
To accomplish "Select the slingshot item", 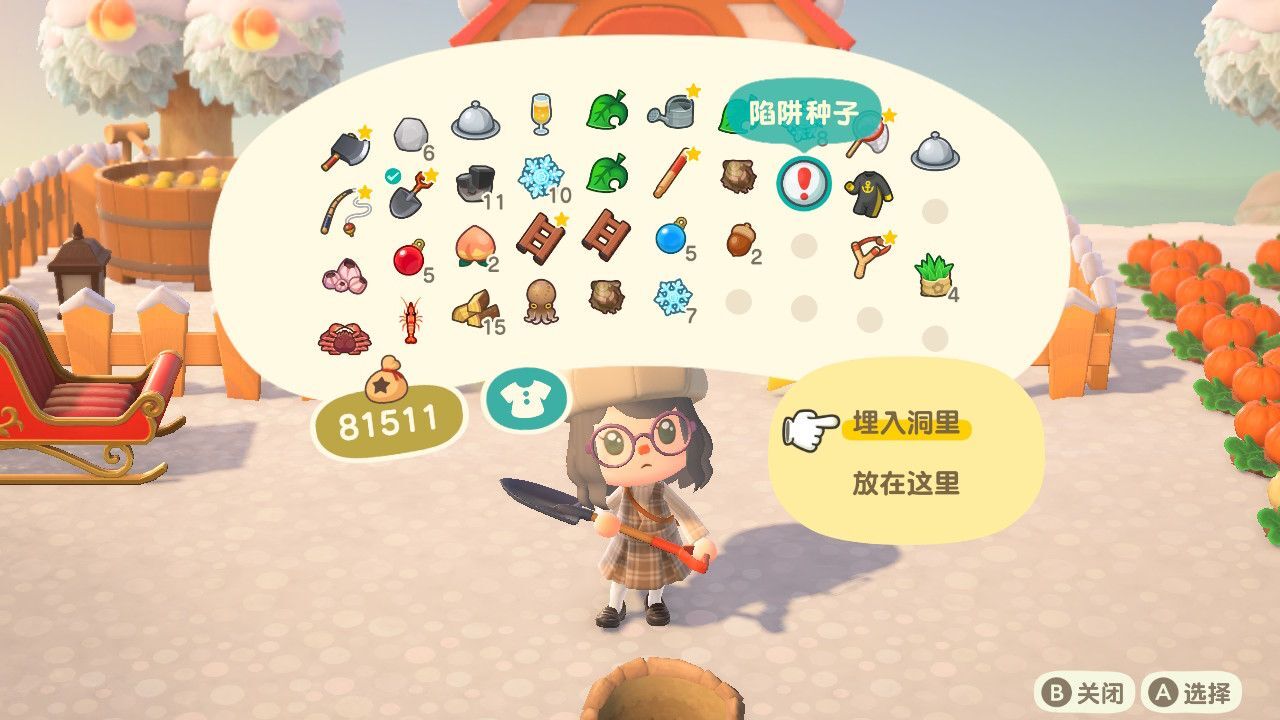I will 866,257.
